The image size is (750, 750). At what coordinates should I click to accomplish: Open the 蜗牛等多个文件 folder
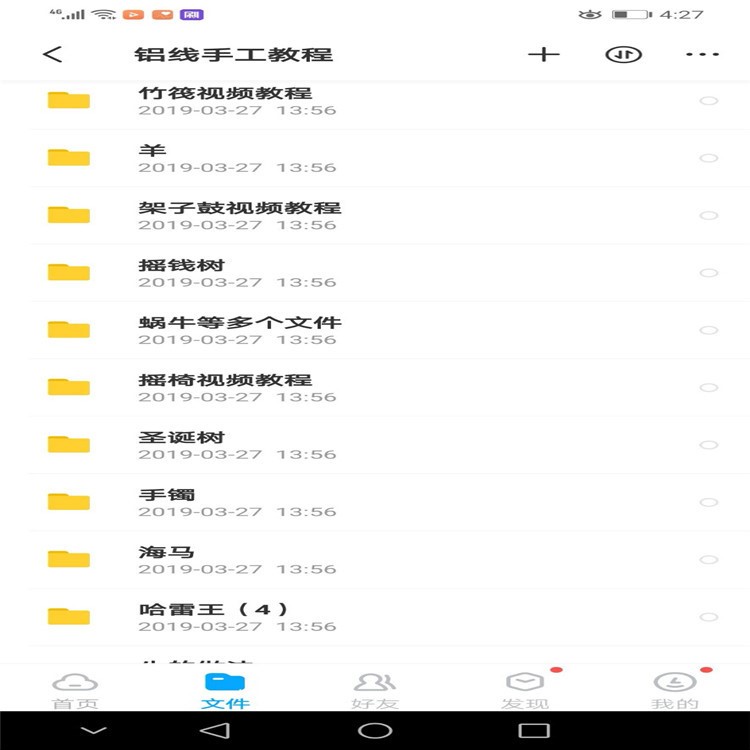239,330
